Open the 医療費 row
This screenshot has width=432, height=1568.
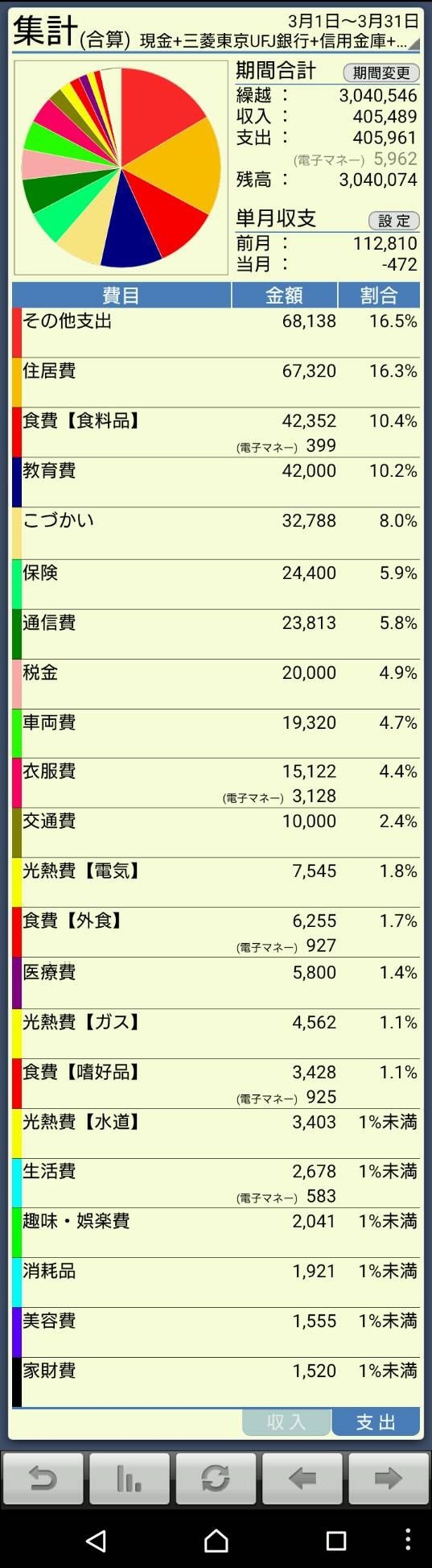[216, 983]
